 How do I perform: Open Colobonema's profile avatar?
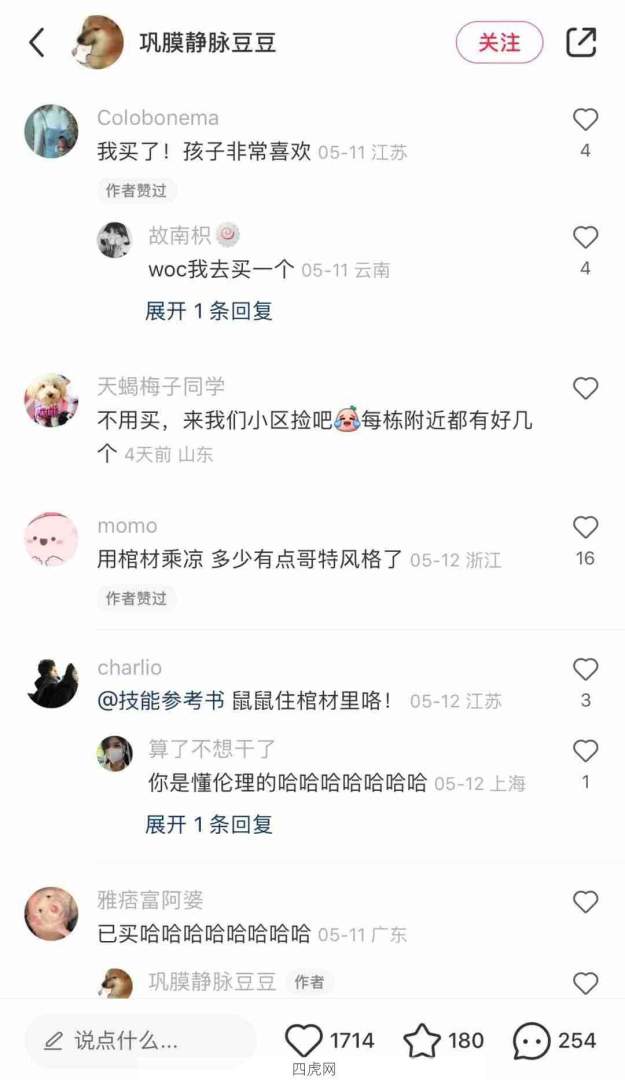(51, 131)
